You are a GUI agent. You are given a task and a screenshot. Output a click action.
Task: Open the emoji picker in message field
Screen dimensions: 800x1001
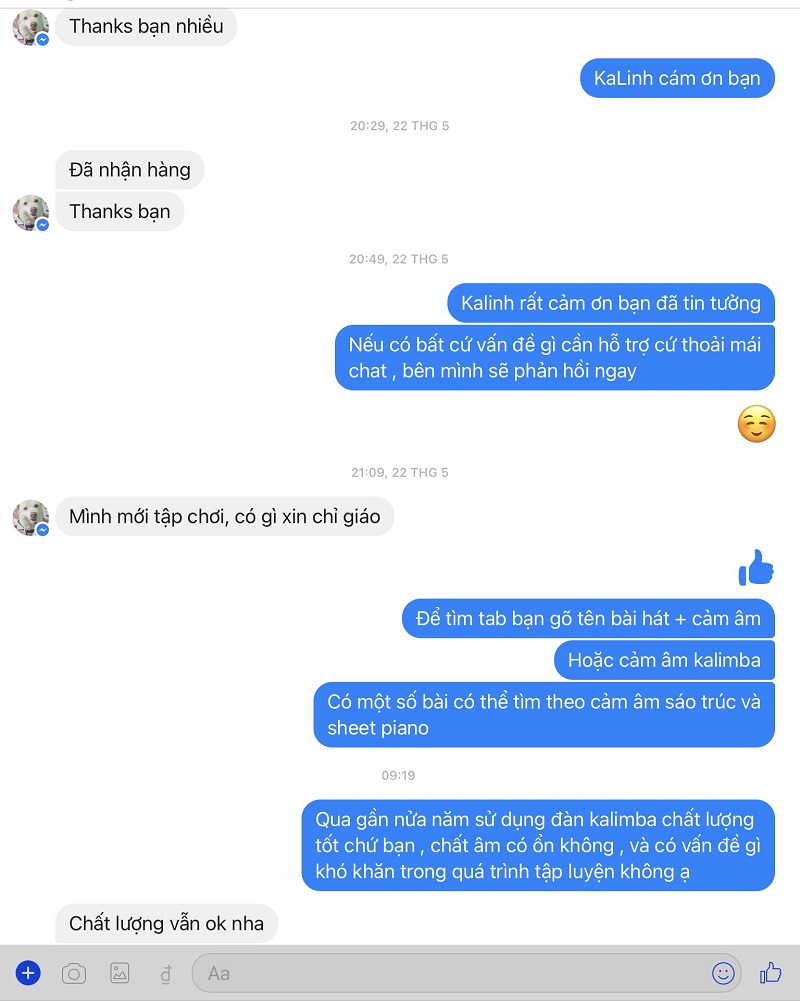pos(722,973)
